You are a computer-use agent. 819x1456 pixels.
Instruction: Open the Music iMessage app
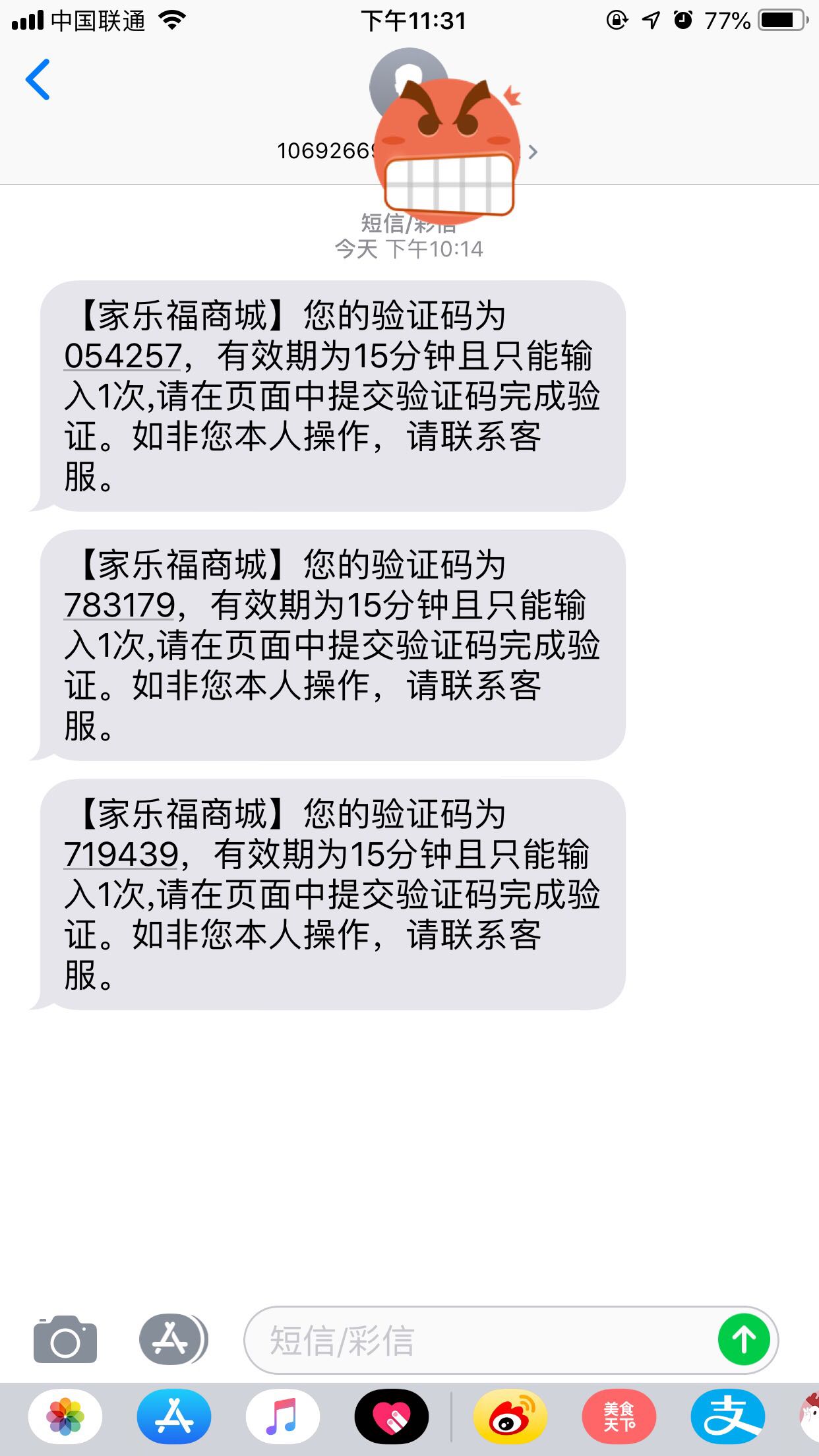283,1416
